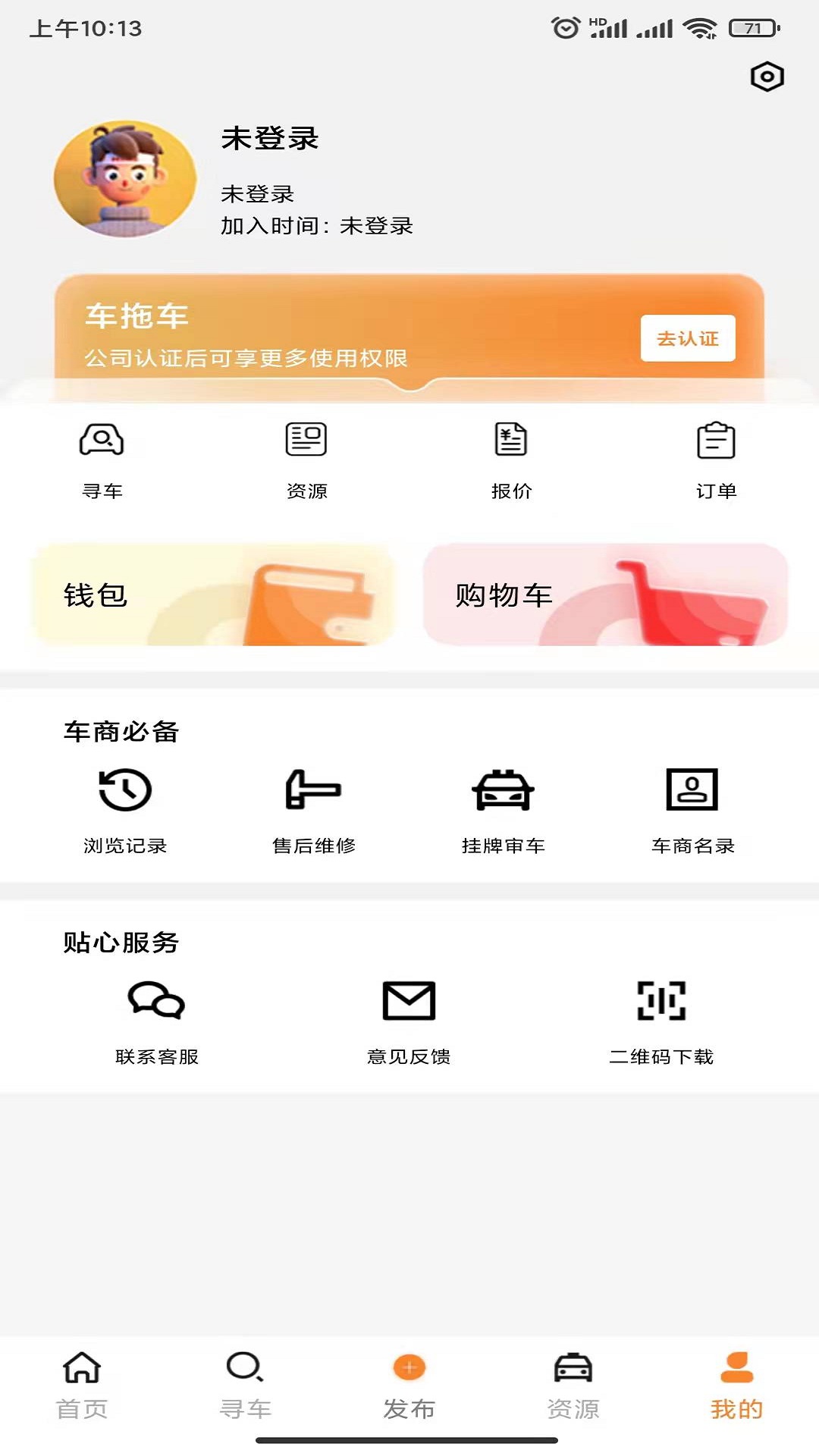The image size is (819, 1456).
Task: Open the 车商名录 dealer directory icon
Action: 692,790
